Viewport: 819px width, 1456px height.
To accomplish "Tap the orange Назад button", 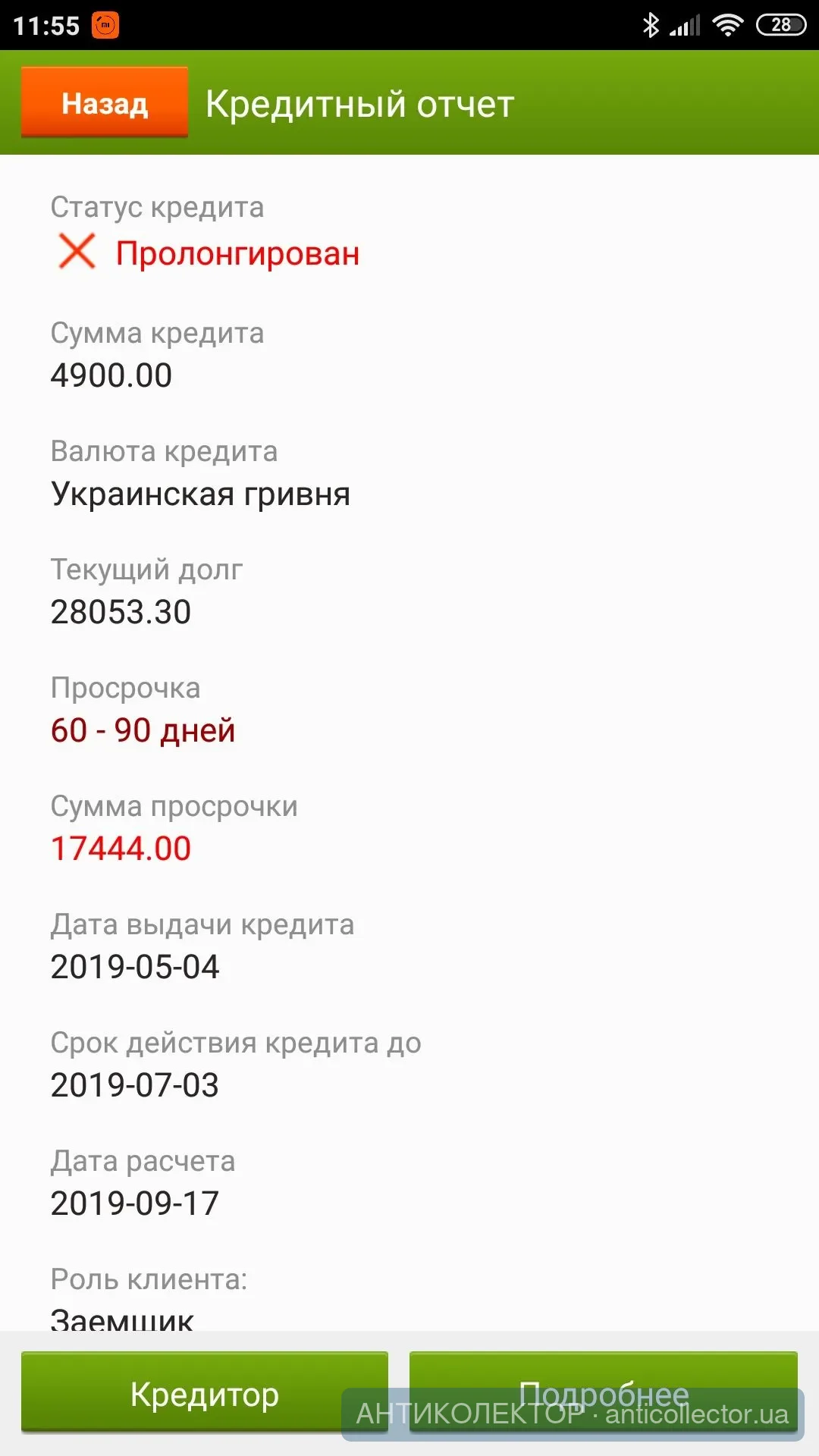I will click(x=105, y=102).
